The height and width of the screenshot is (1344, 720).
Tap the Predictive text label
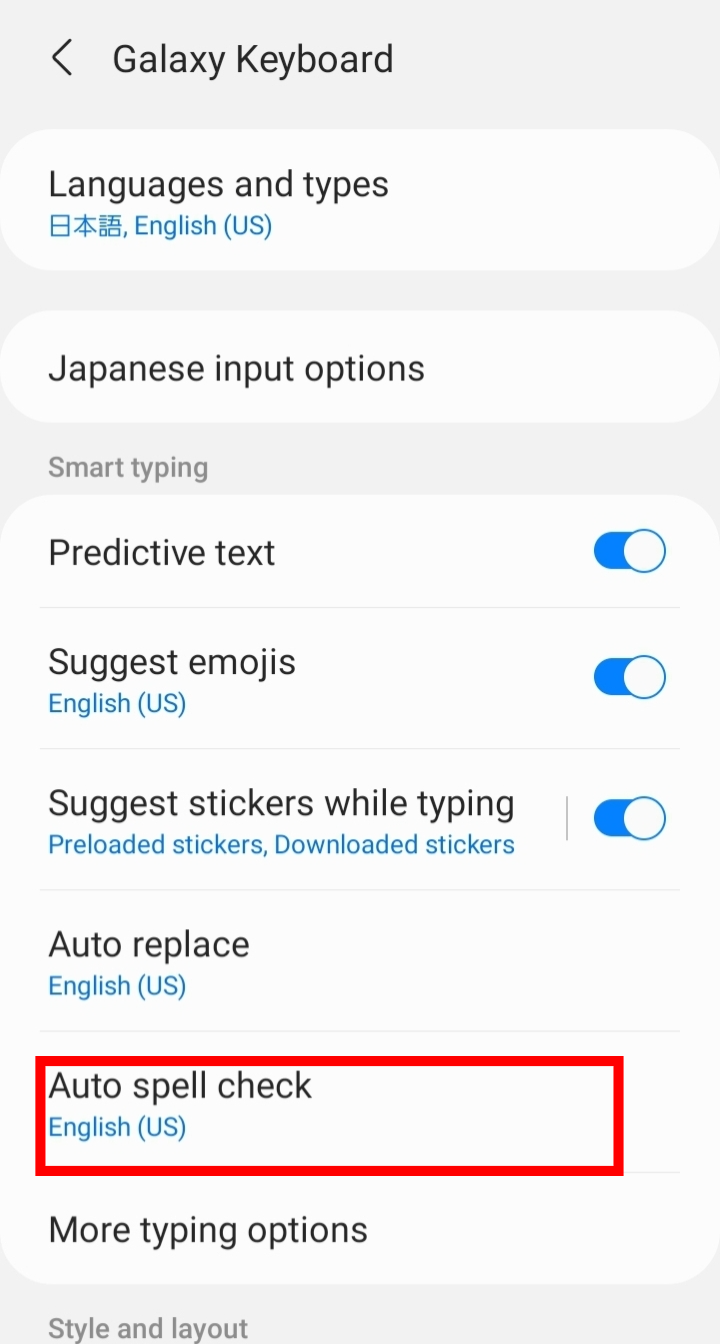coord(161,551)
